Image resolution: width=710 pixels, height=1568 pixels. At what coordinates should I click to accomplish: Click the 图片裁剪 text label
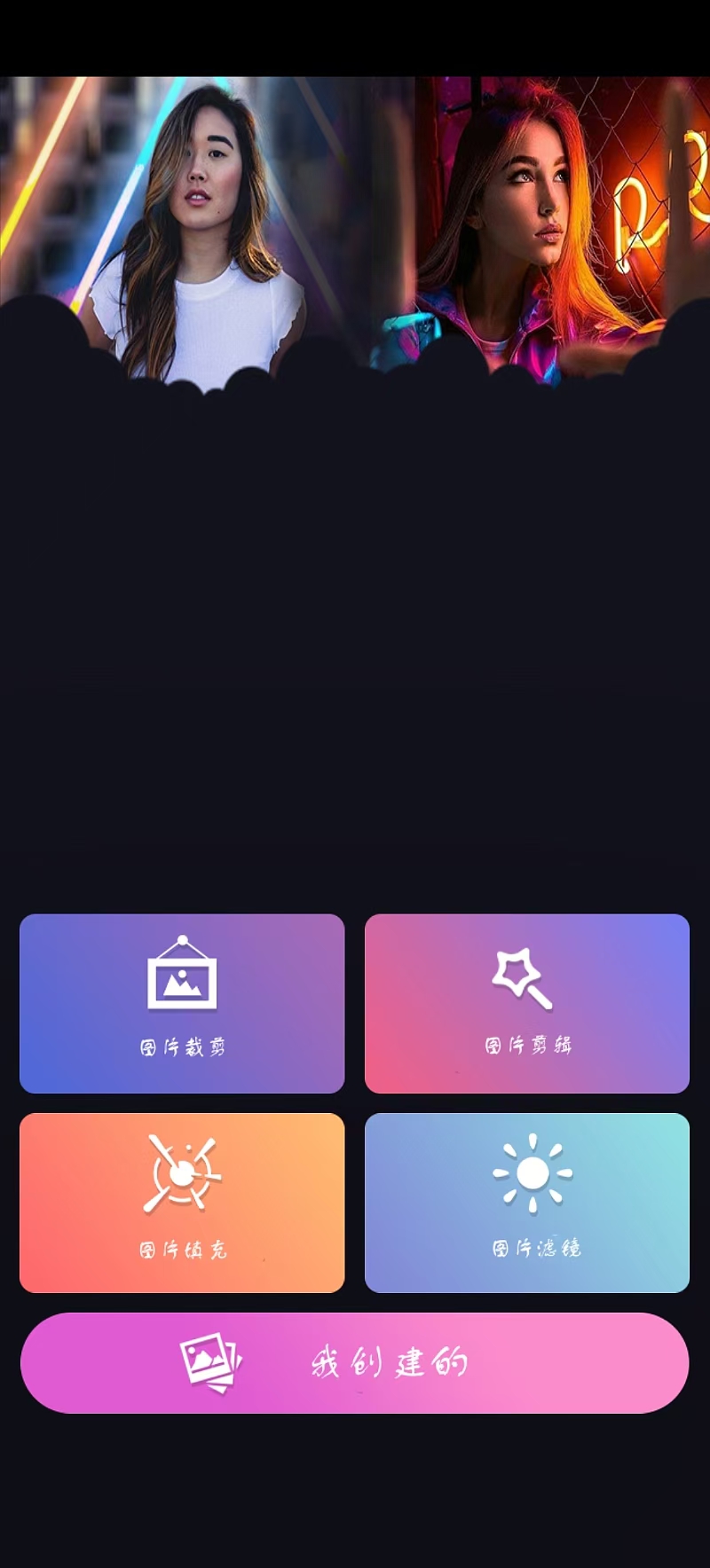[182, 1046]
